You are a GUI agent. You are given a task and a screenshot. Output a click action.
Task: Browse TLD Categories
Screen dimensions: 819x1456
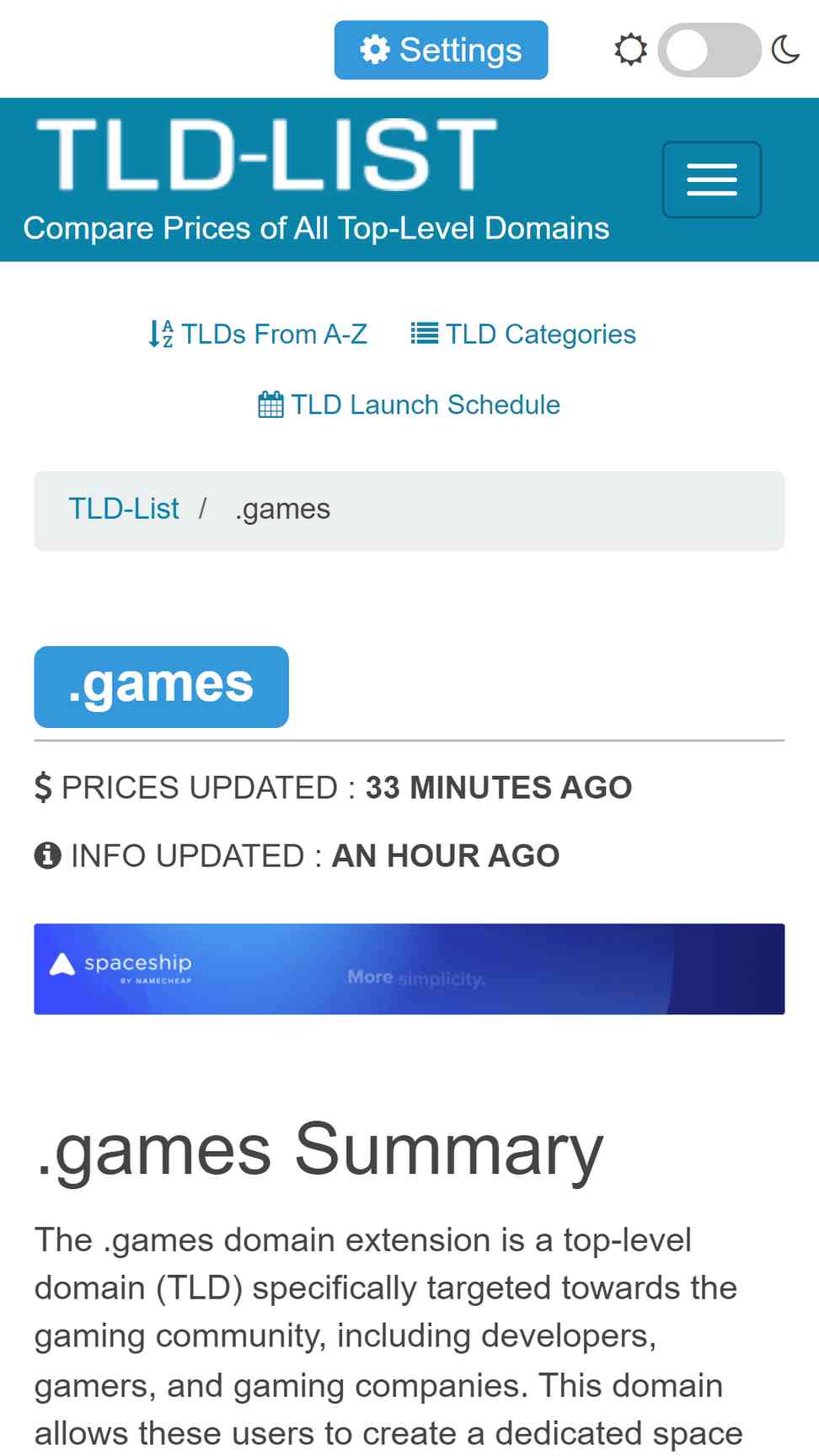(x=523, y=335)
